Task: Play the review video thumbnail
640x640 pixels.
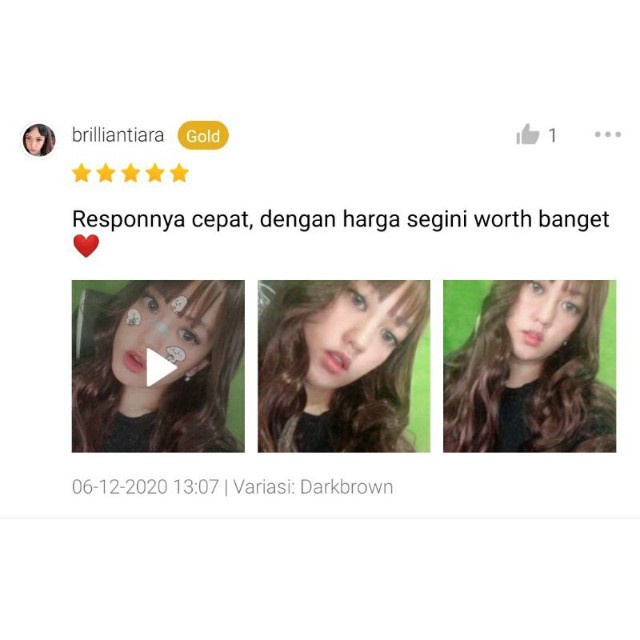Action: [158, 366]
